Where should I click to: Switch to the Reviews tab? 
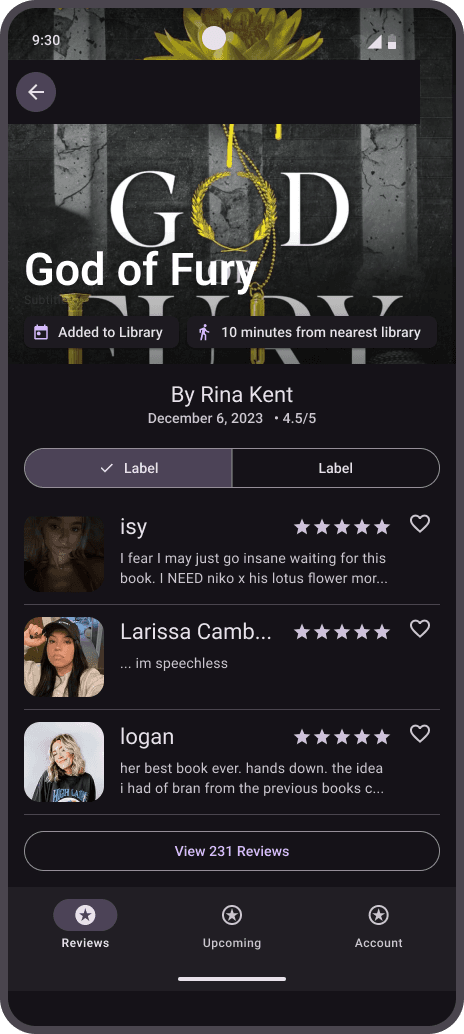(85, 925)
